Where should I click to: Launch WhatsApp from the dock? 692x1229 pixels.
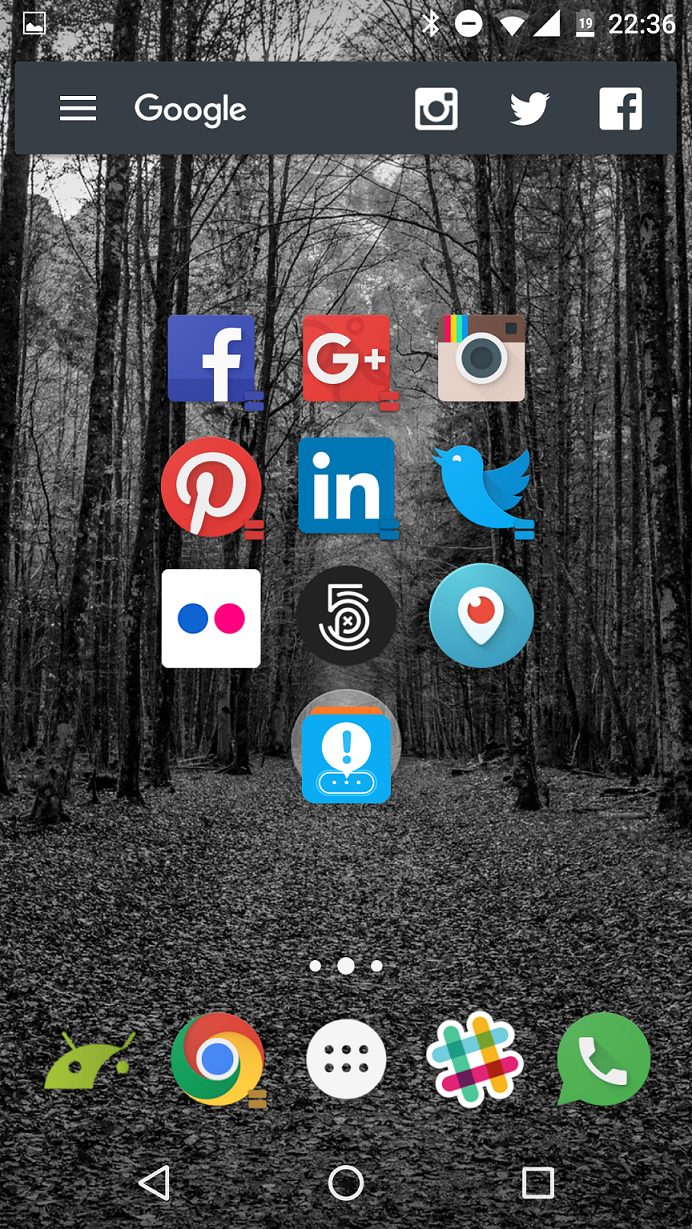click(x=603, y=1060)
